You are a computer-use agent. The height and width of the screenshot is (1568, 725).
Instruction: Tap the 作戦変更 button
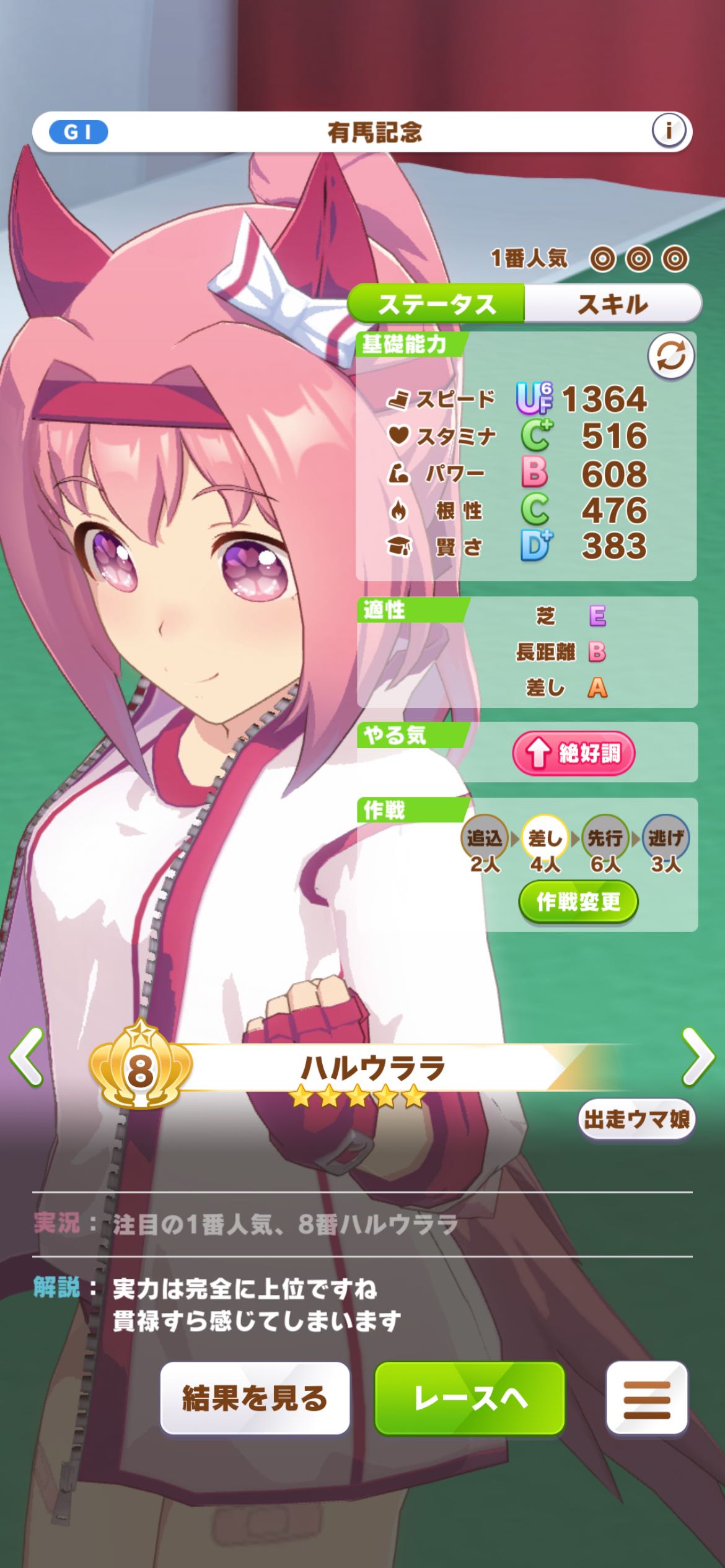578,902
